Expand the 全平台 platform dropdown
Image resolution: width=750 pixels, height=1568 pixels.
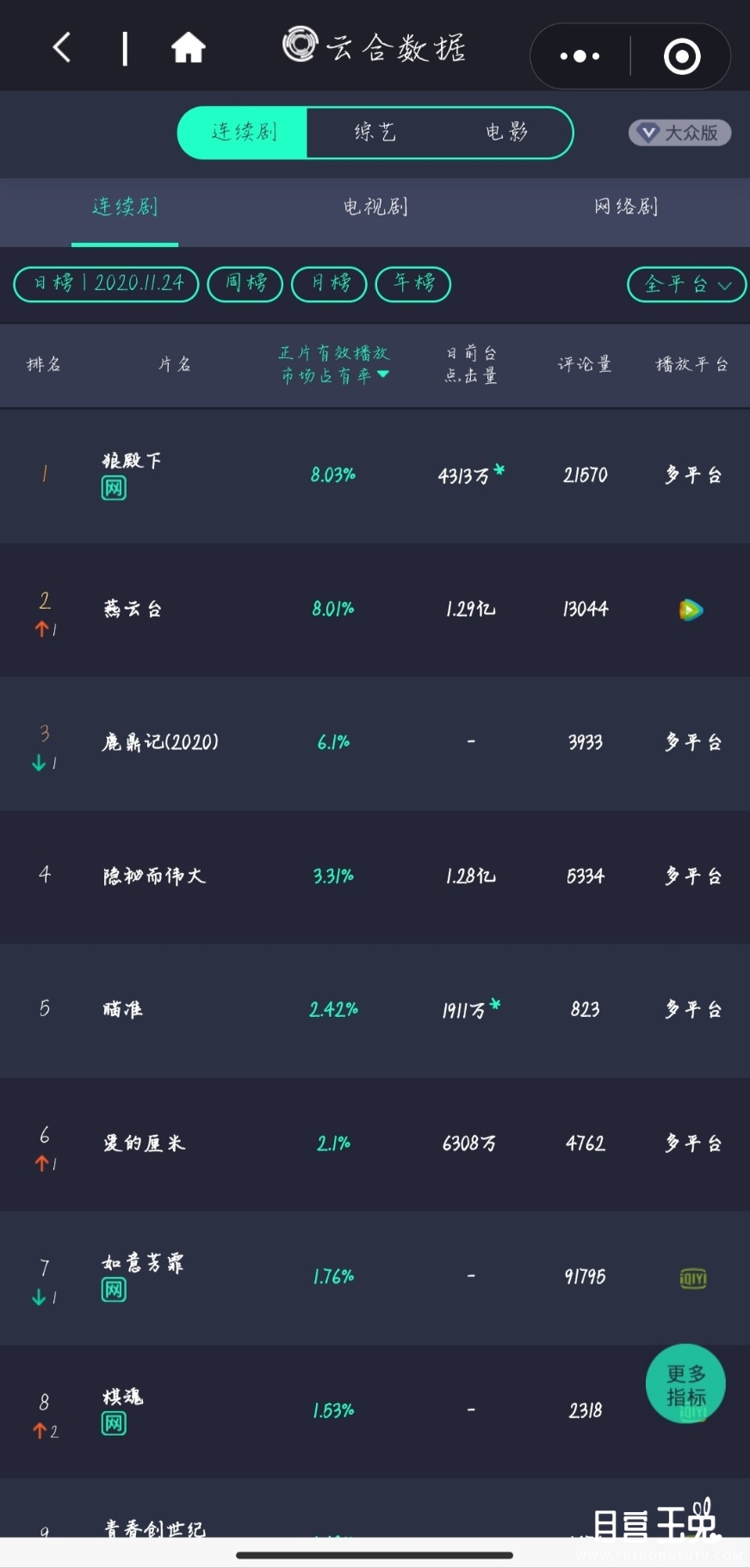point(687,284)
